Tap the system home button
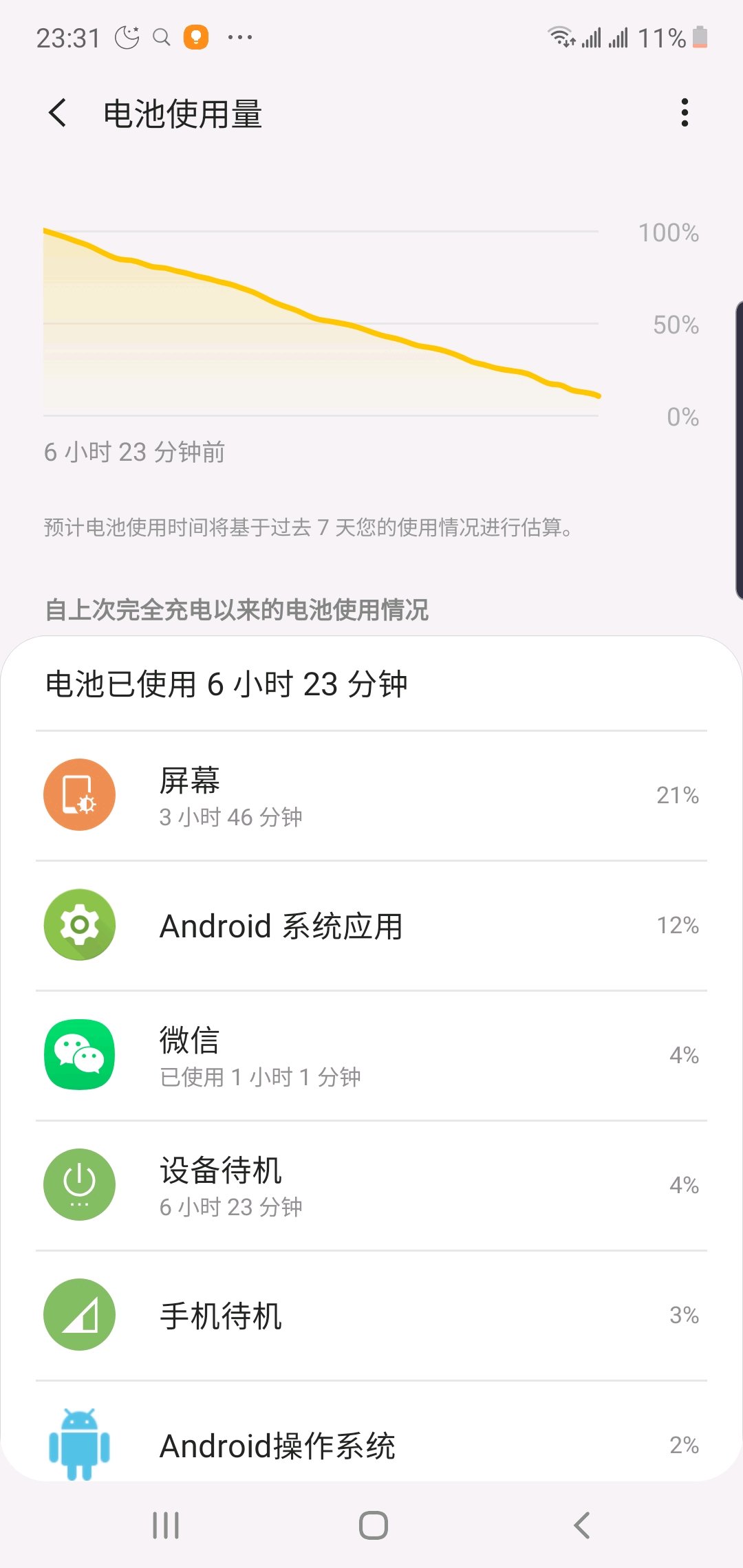The image size is (743, 1568). [373, 1525]
